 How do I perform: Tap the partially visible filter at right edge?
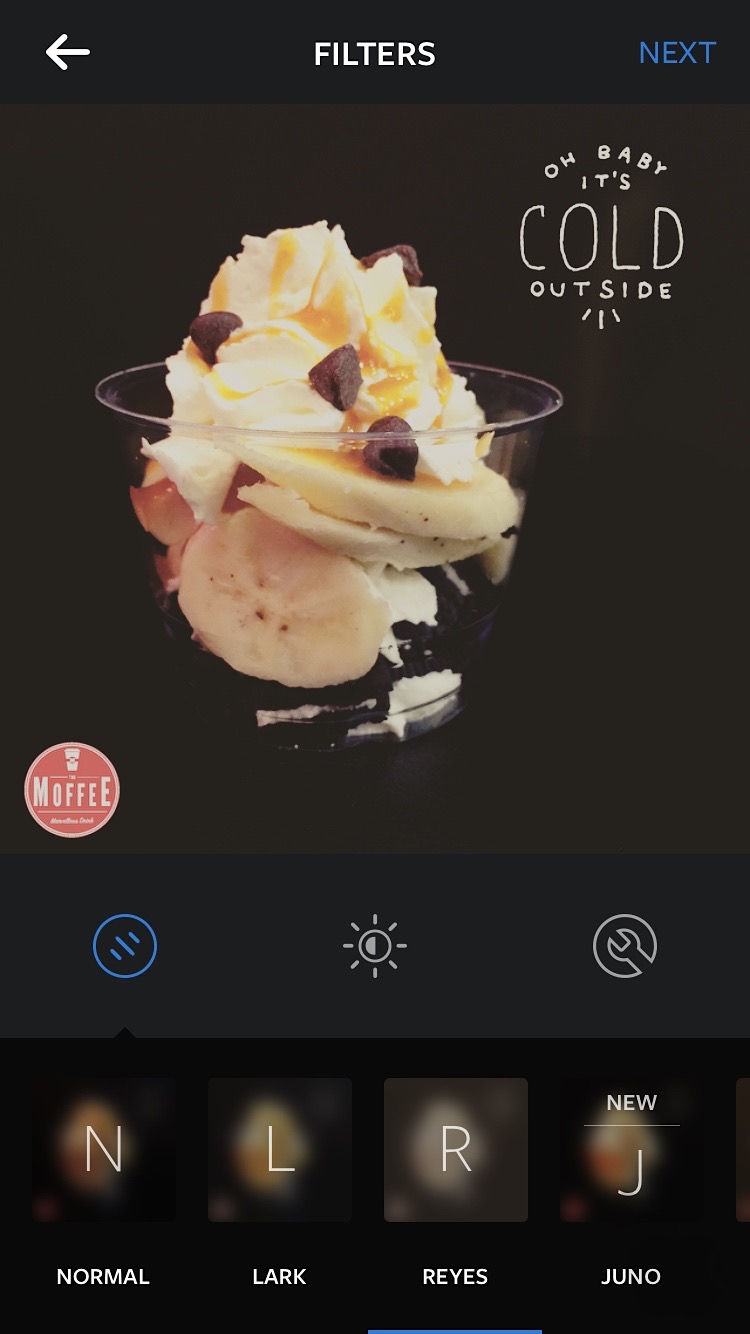click(x=742, y=1150)
